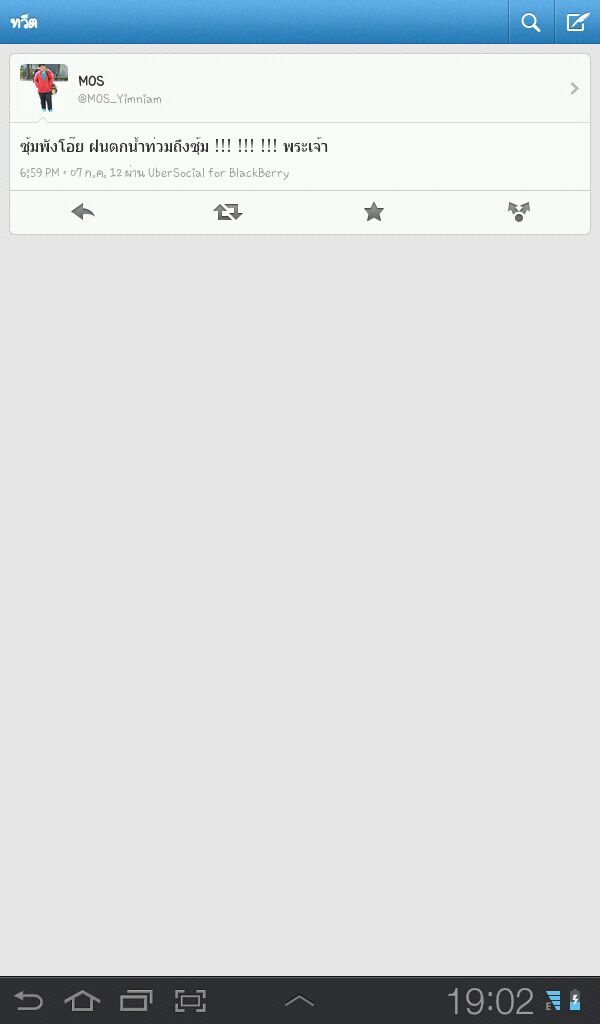Open the recent apps view
The height and width of the screenshot is (1024, 600).
click(136, 1000)
